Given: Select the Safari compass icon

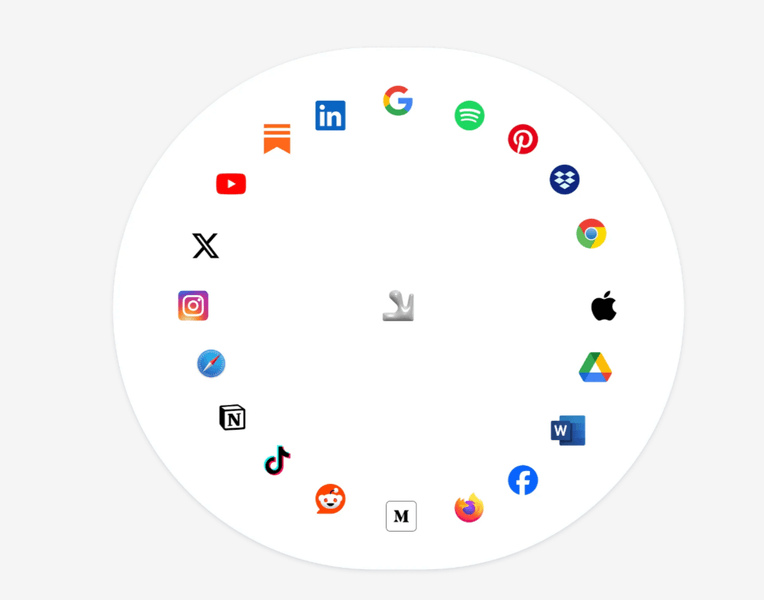Looking at the screenshot, I should coord(211,363).
